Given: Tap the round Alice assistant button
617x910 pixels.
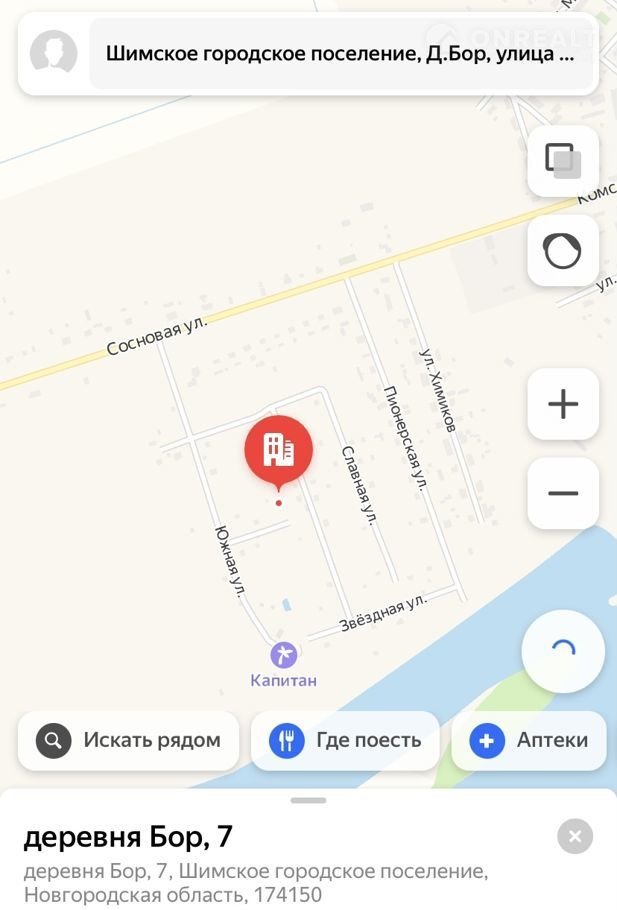Looking at the screenshot, I should coord(563,250).
